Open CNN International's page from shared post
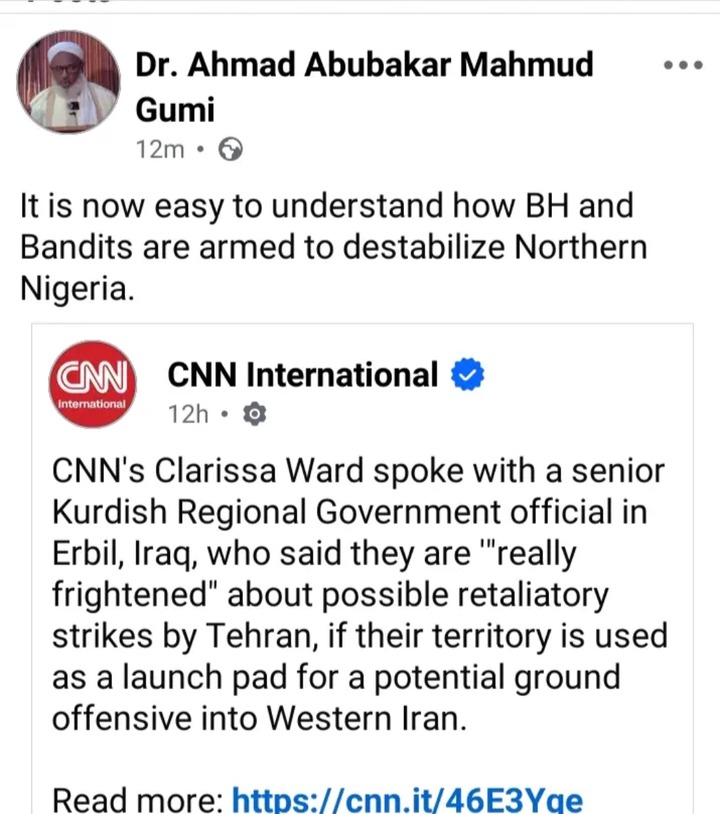This screenshot has width=720, height=814. coord(302,375)
